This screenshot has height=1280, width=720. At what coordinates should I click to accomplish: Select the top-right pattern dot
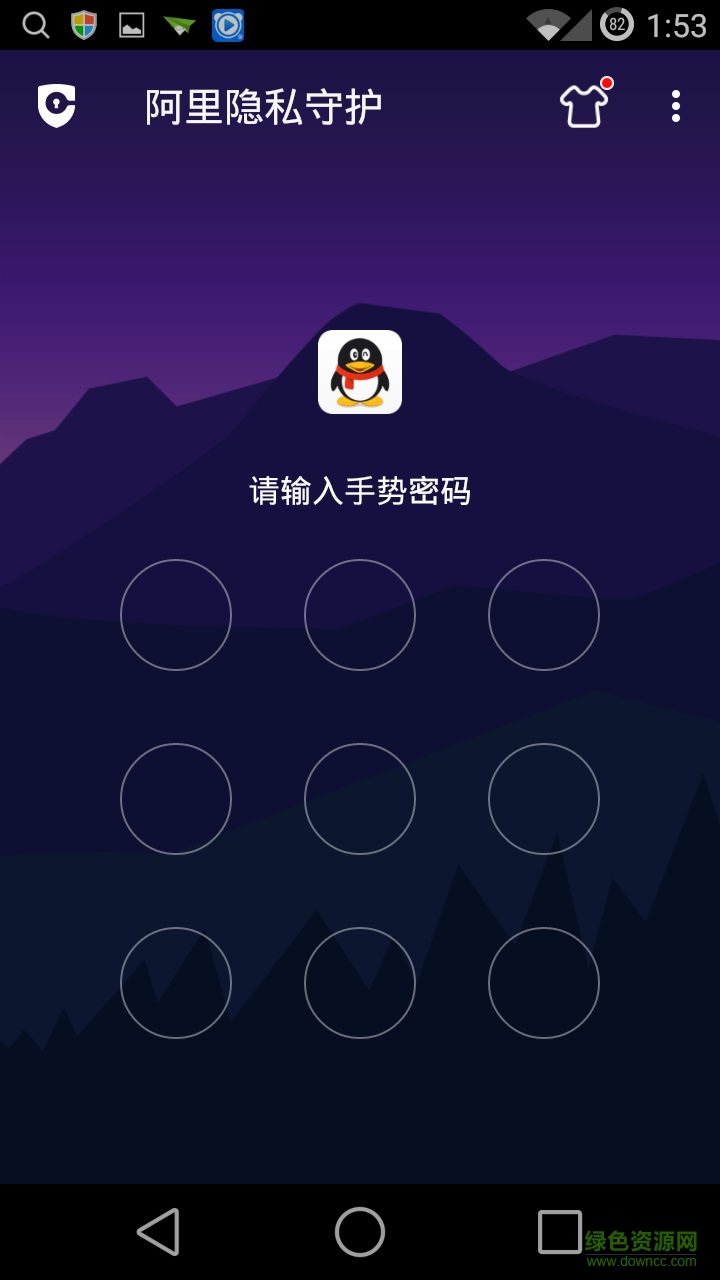pos(544,615)
